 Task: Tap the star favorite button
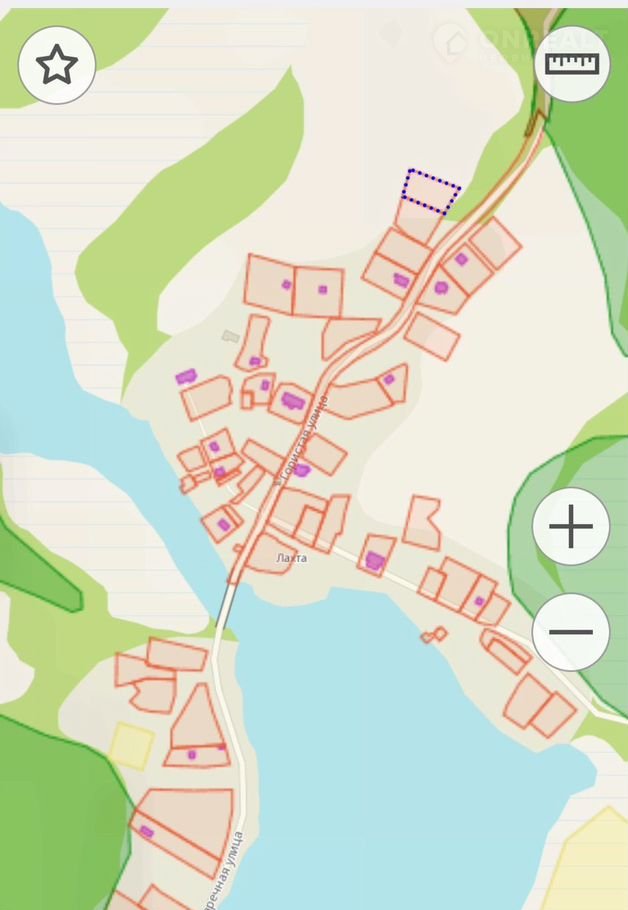tap(57, 66)
